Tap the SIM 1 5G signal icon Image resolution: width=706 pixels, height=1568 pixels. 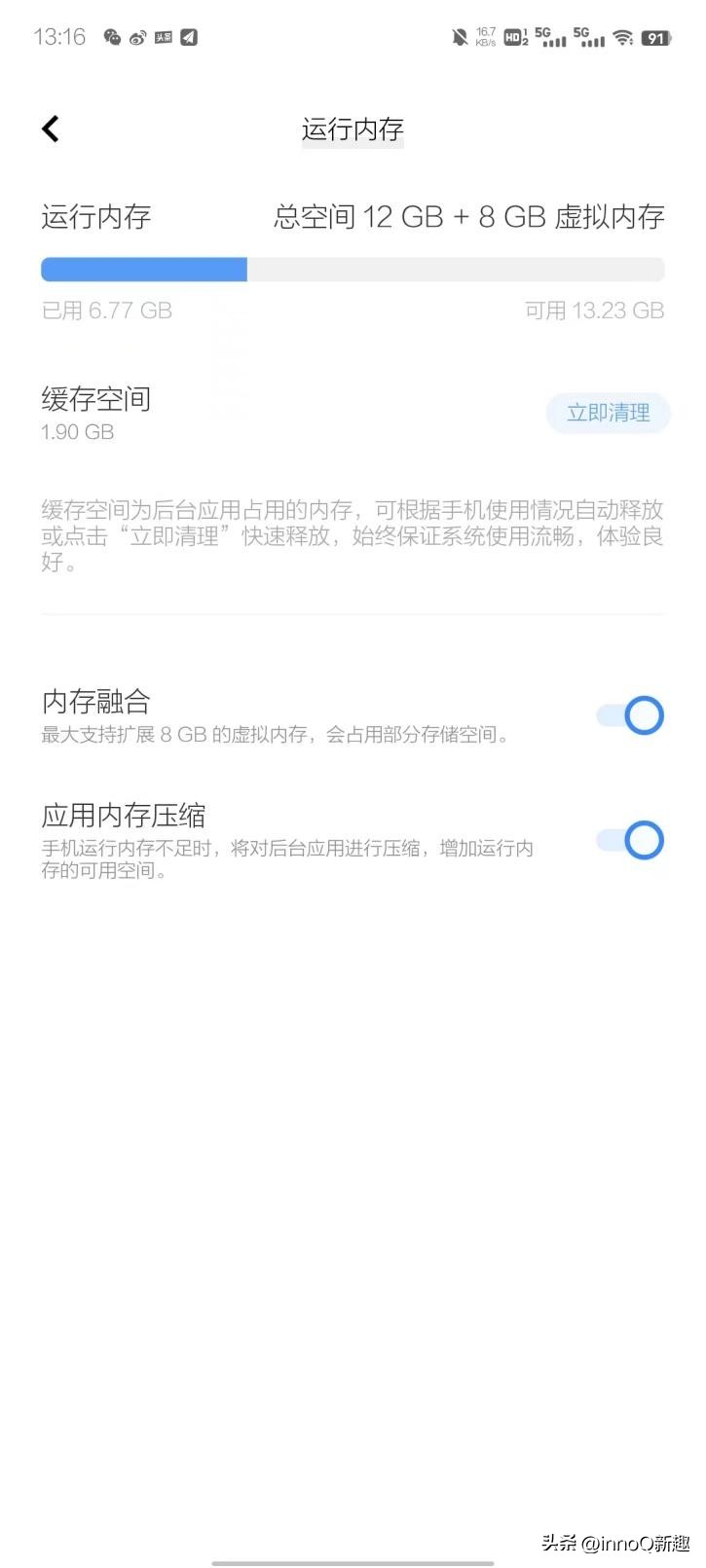pos(552,36)
